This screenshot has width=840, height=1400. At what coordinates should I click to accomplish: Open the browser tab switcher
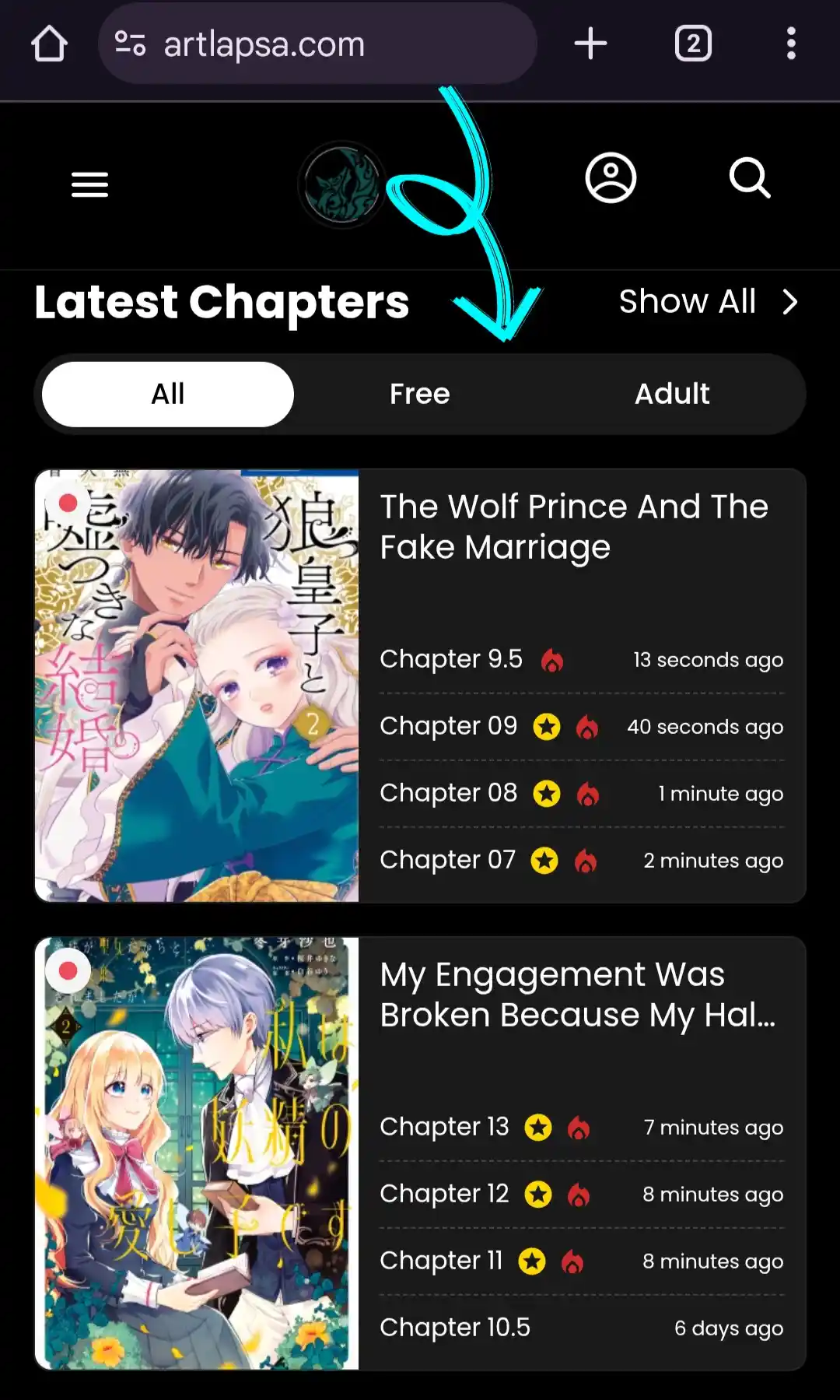tap(693, 44)
